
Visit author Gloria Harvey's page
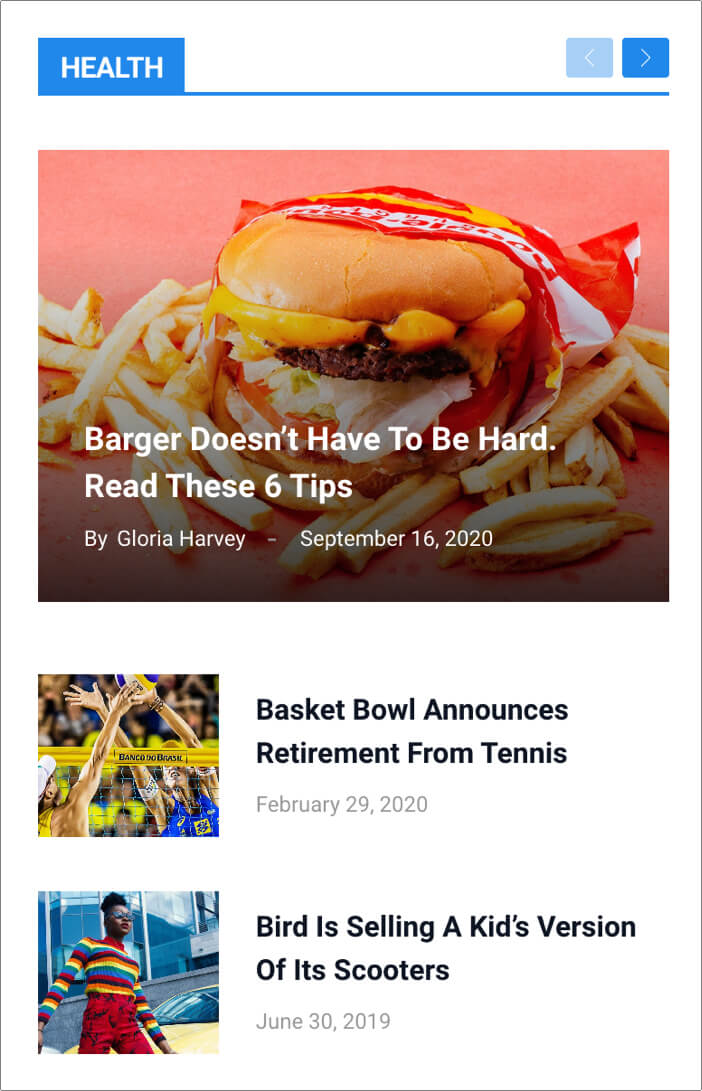180,539
